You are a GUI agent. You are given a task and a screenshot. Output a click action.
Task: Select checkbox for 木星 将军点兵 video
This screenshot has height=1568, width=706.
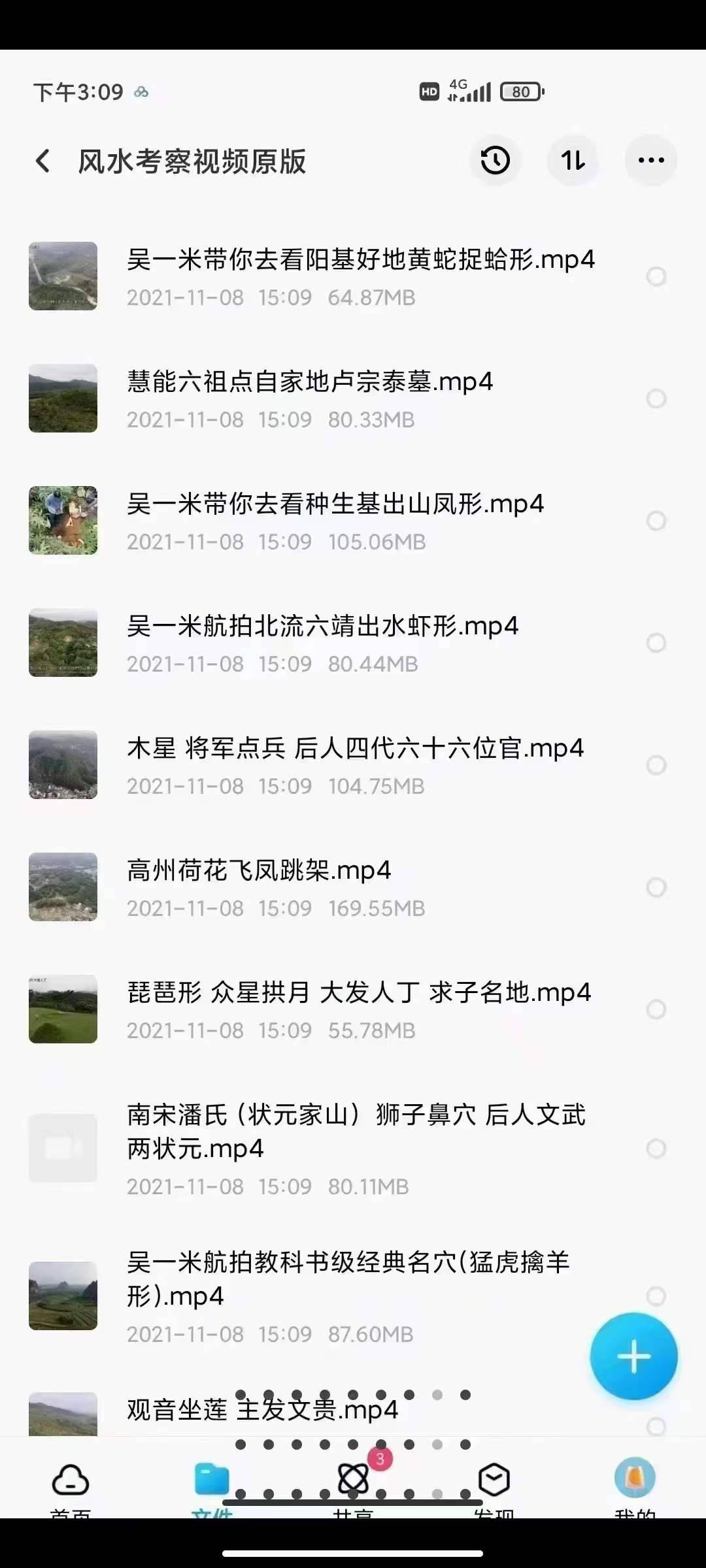coord(656,765)
